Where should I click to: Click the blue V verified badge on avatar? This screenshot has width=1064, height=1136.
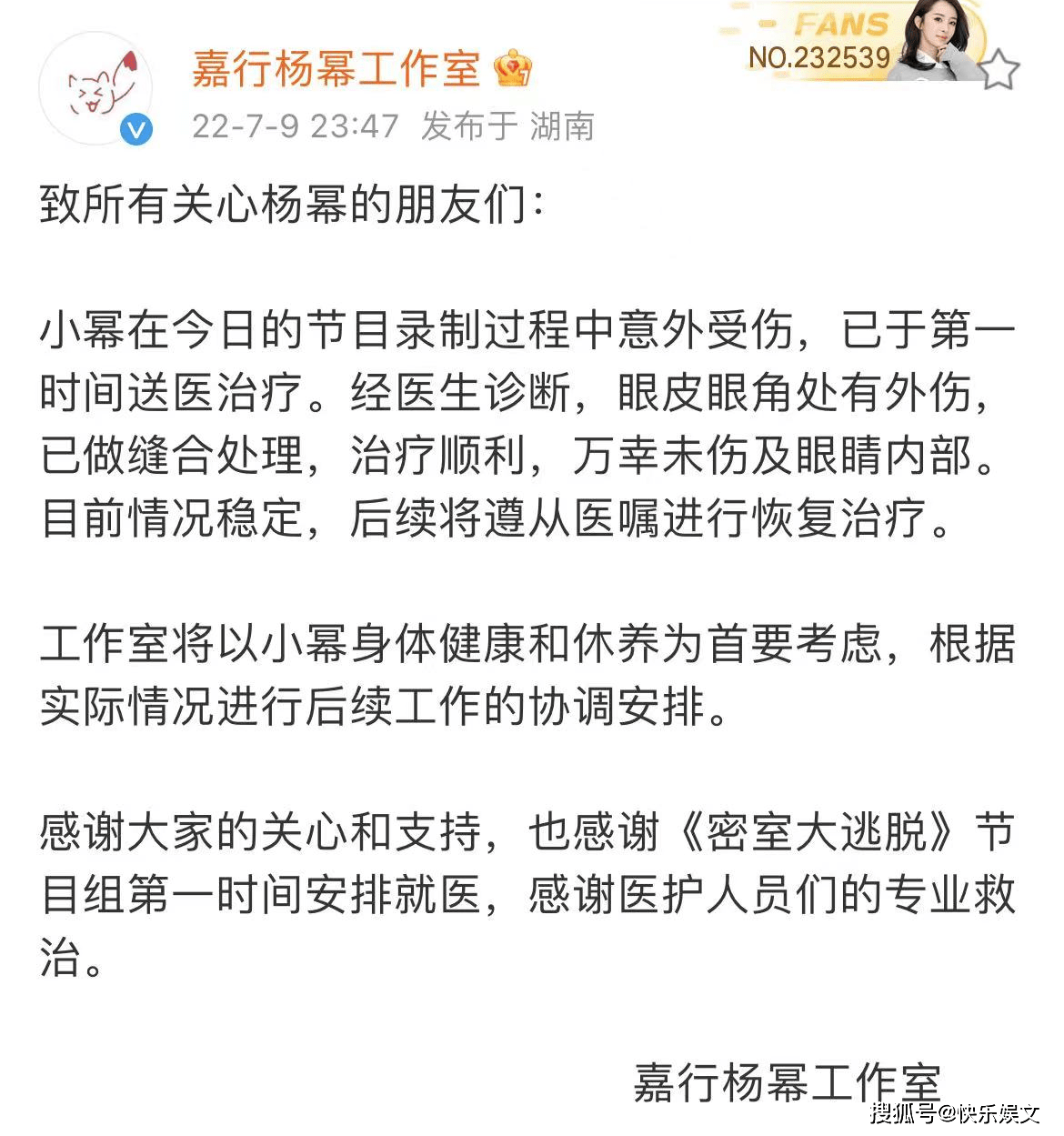coord(135,129)
